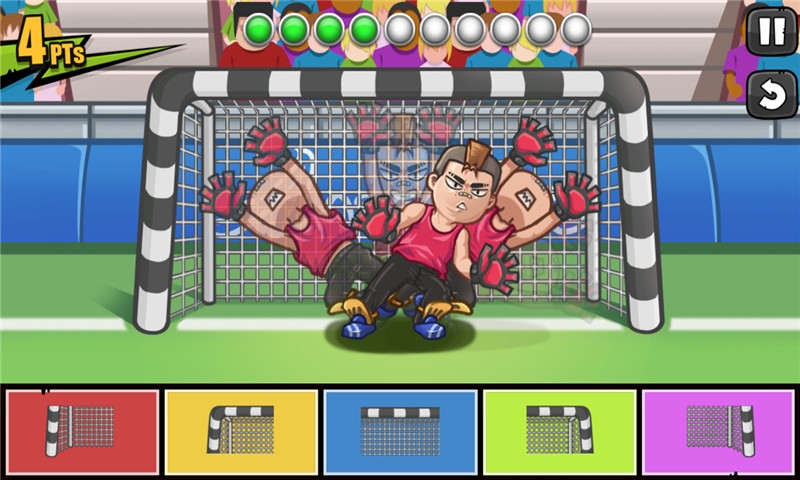Pick the blue center goal panel

point(400,432)
